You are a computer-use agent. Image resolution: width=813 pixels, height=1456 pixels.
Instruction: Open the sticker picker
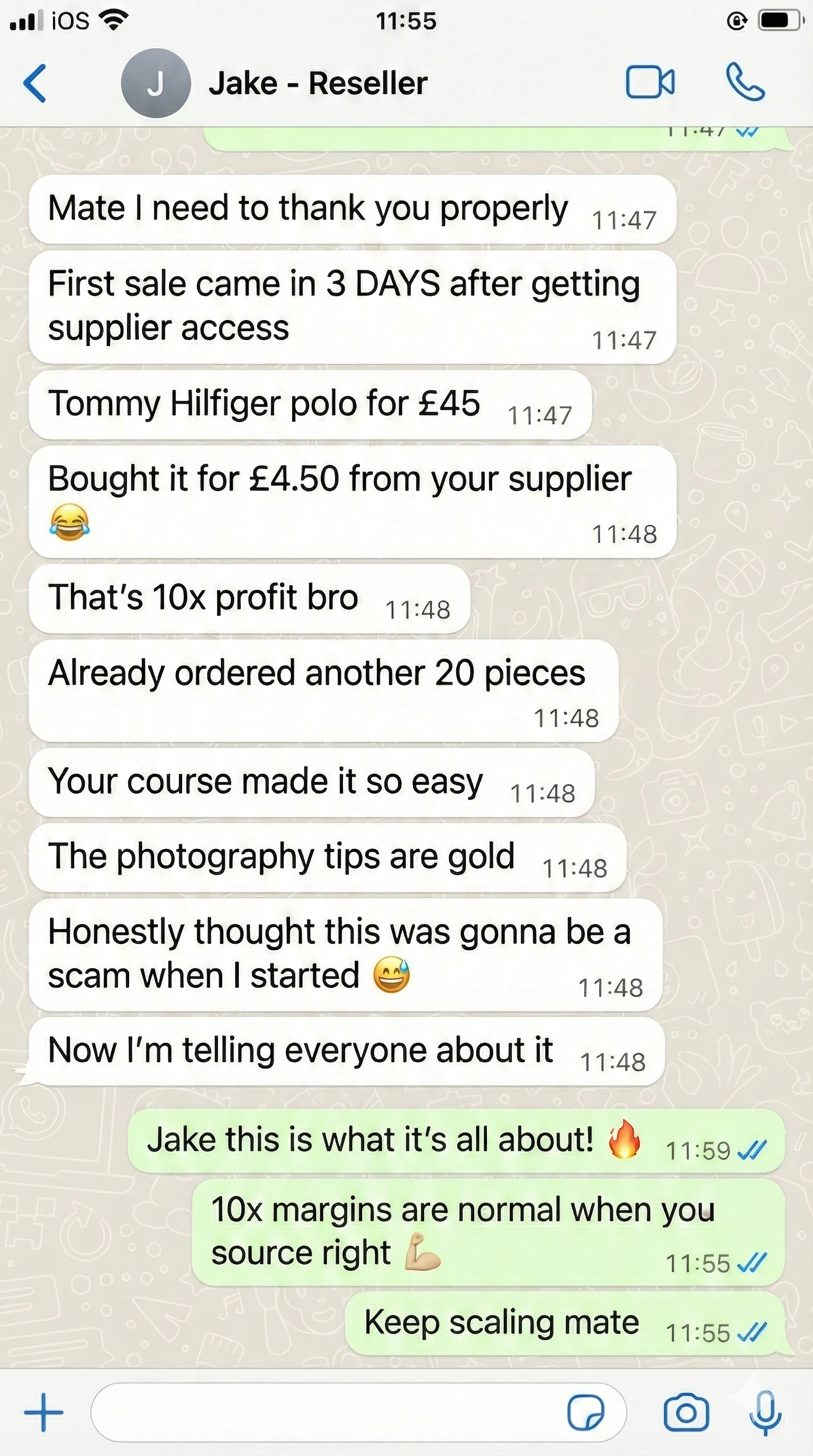[x=586, y=1412]
